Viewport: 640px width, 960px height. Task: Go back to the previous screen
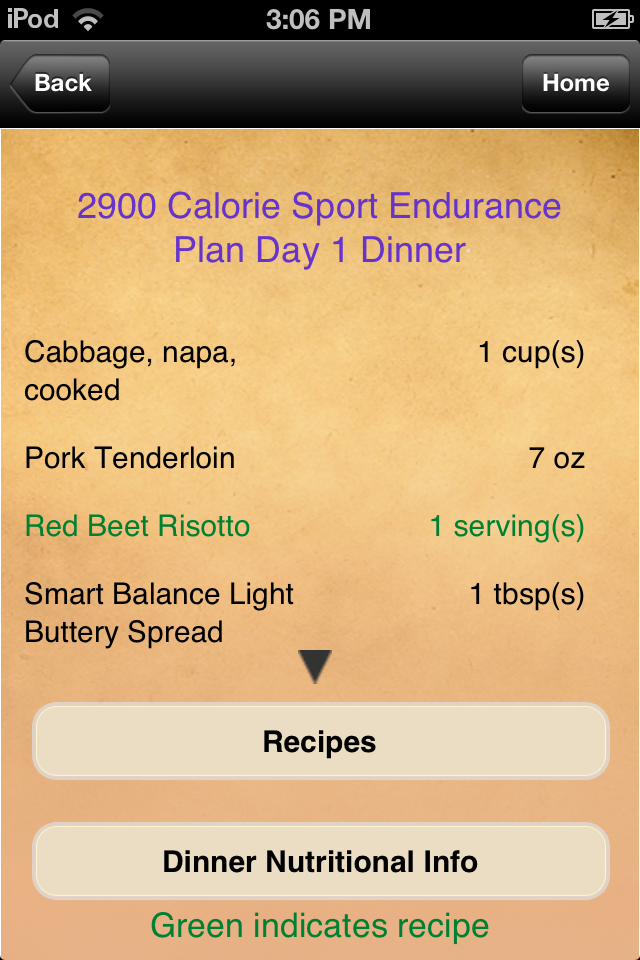[62, 84]
